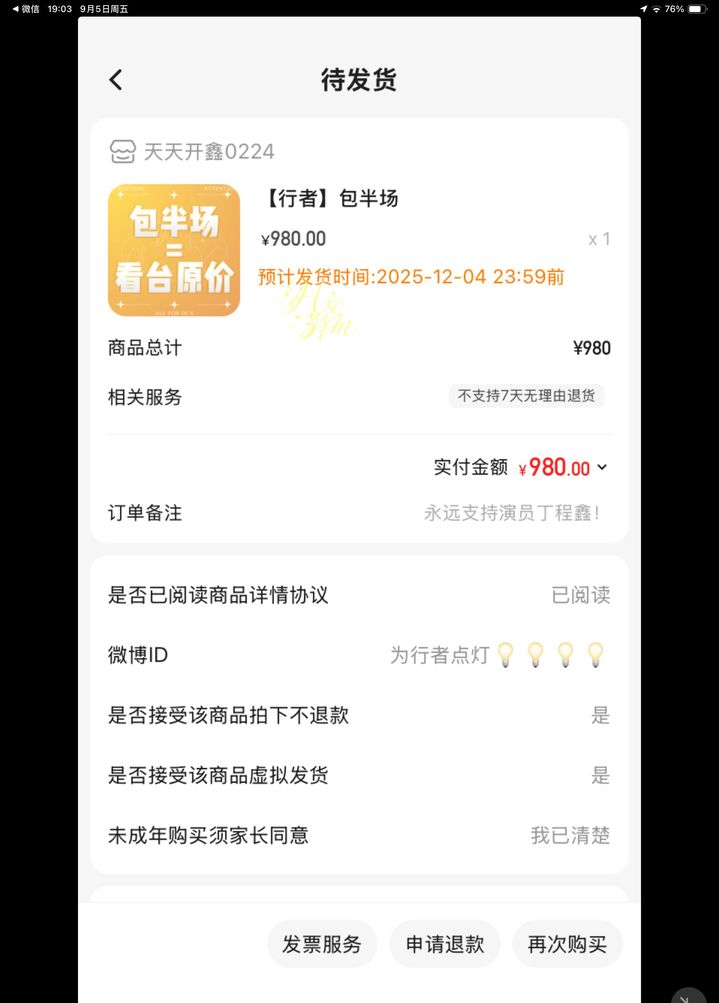
Task: Open 发票服务 invoice service
Action: click(x=322, y=944)
